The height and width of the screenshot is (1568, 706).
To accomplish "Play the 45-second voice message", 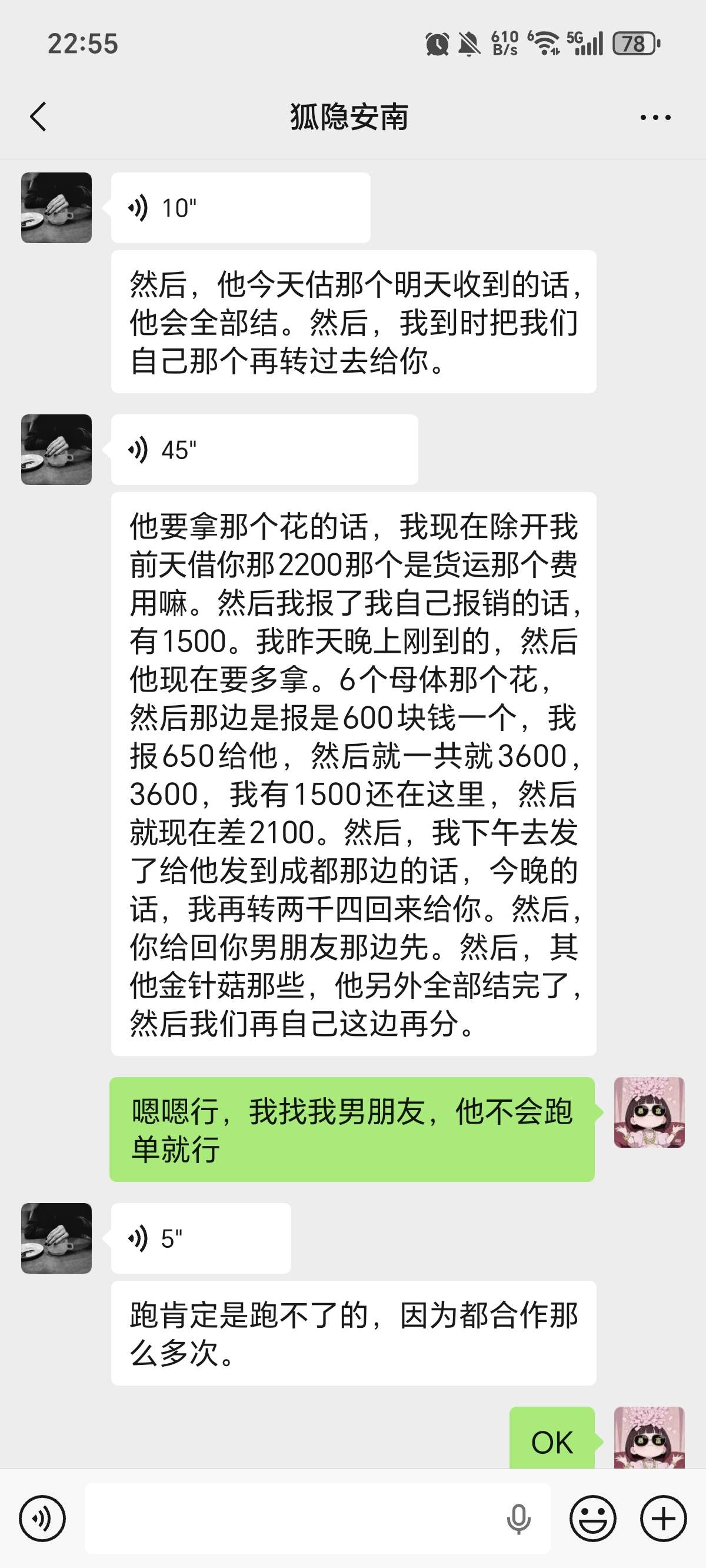I will click(x=264, y=450).
